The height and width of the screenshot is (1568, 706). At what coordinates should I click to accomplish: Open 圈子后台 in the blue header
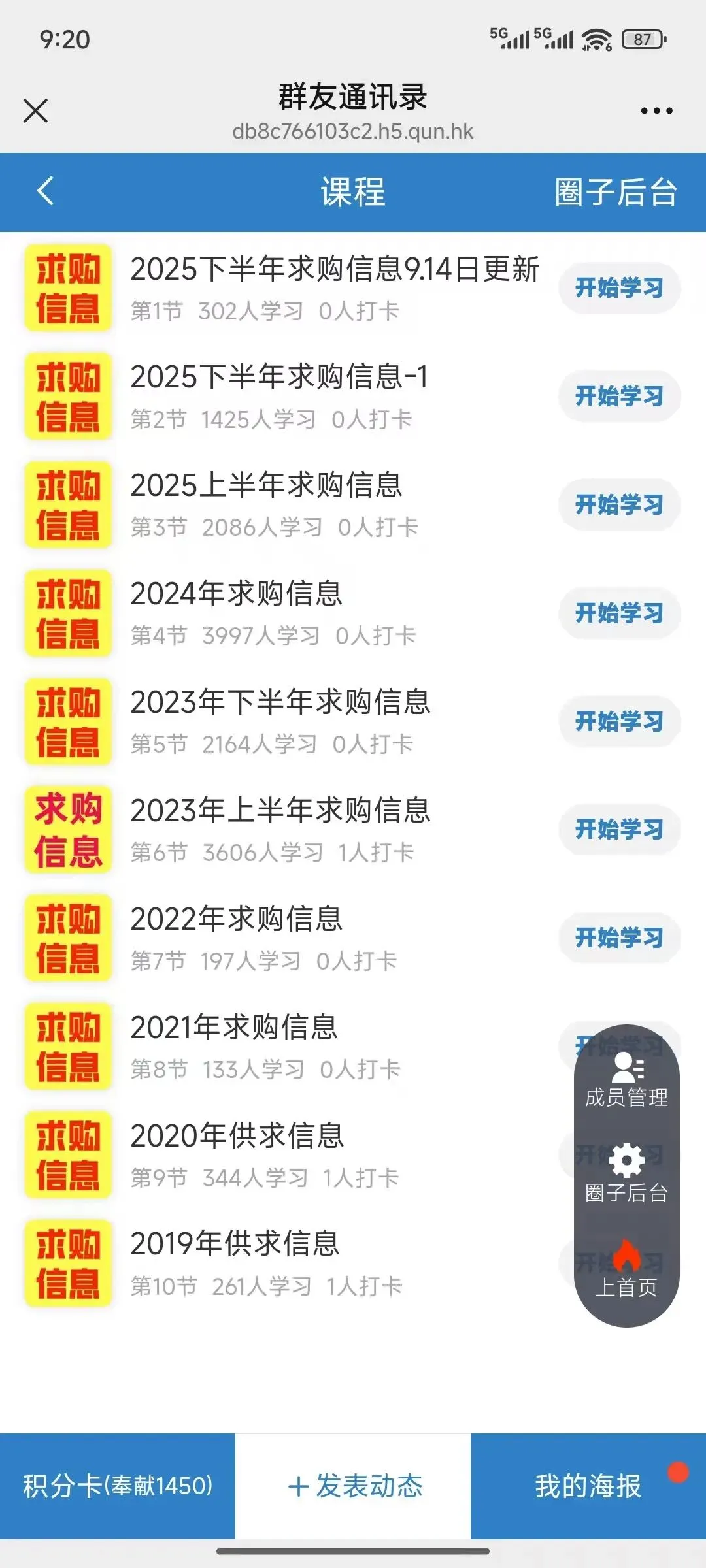coord(615,192)
